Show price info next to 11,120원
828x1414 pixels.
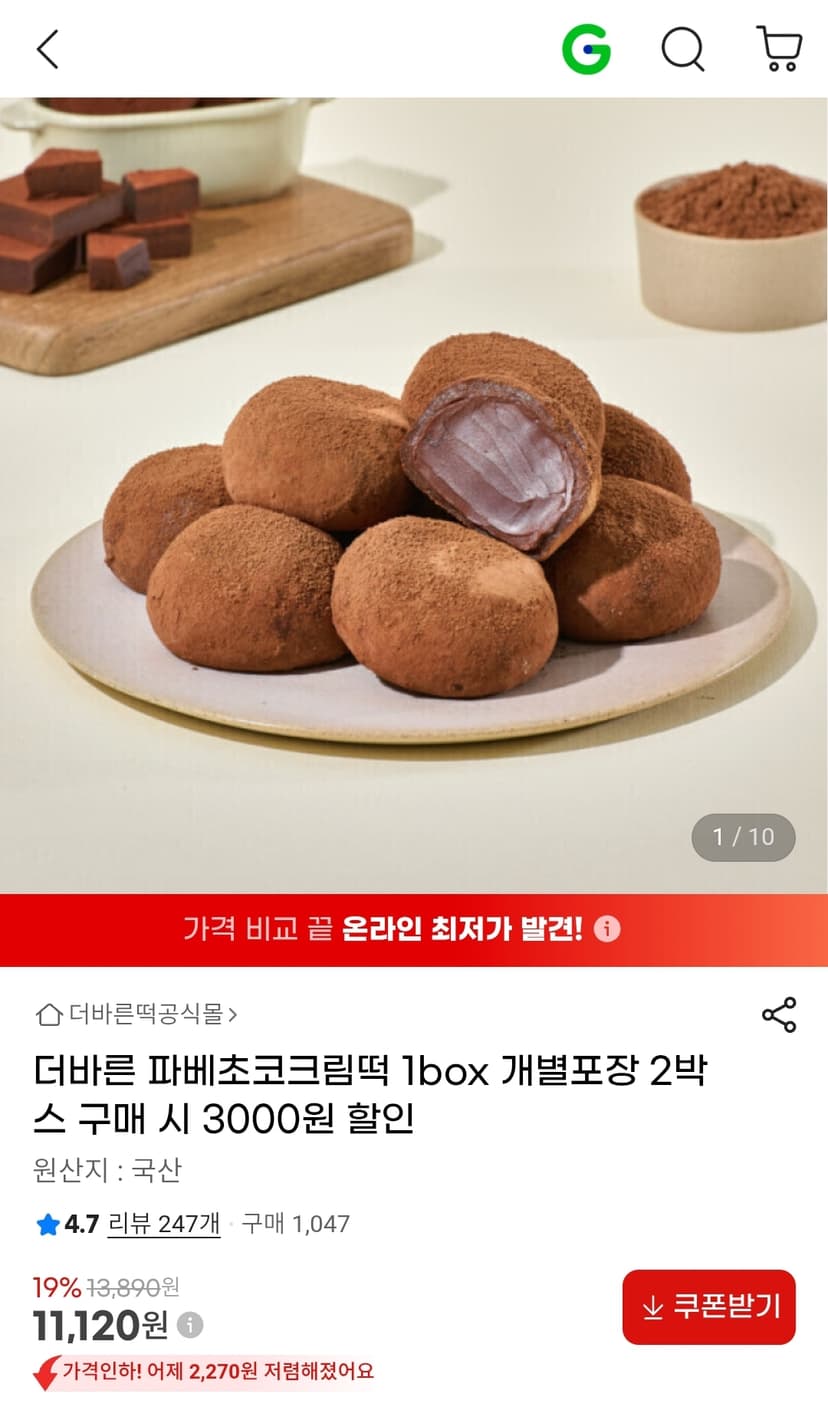click(190, 1325)
